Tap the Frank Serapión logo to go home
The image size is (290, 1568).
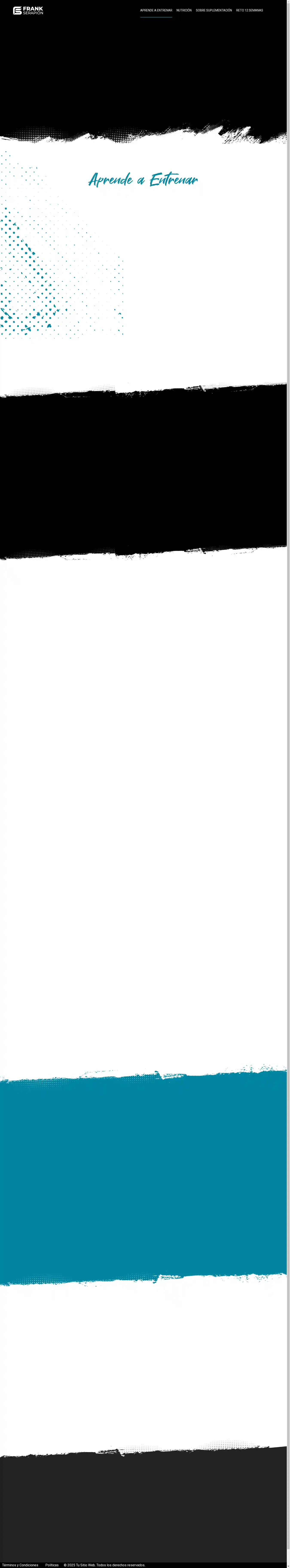28,10
